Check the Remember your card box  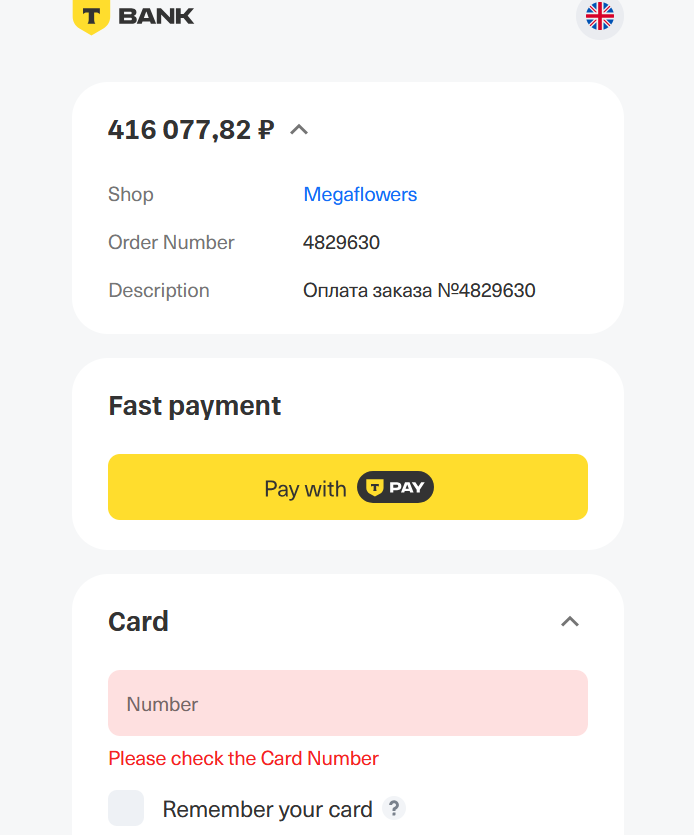click(x=126, y=808)
